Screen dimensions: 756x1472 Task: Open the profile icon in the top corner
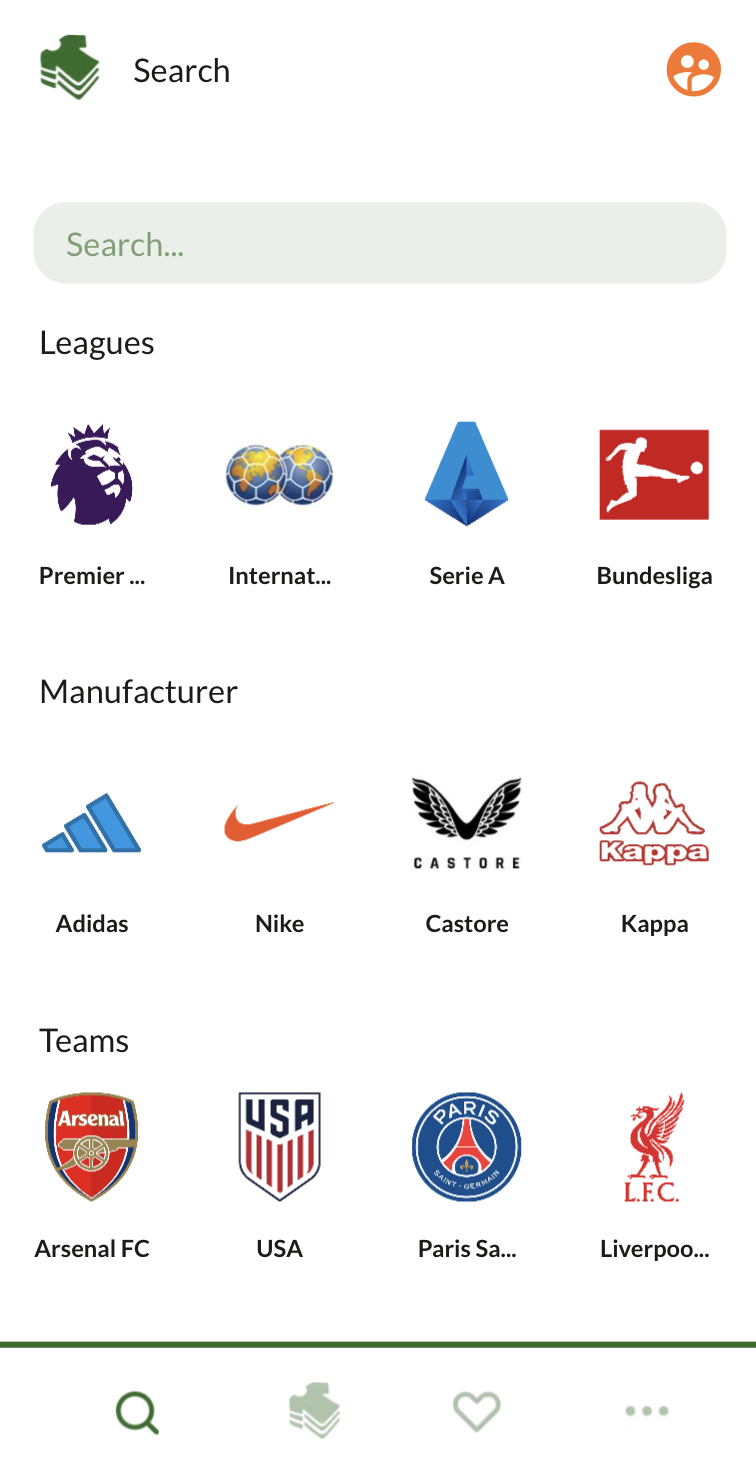point(694,69)
